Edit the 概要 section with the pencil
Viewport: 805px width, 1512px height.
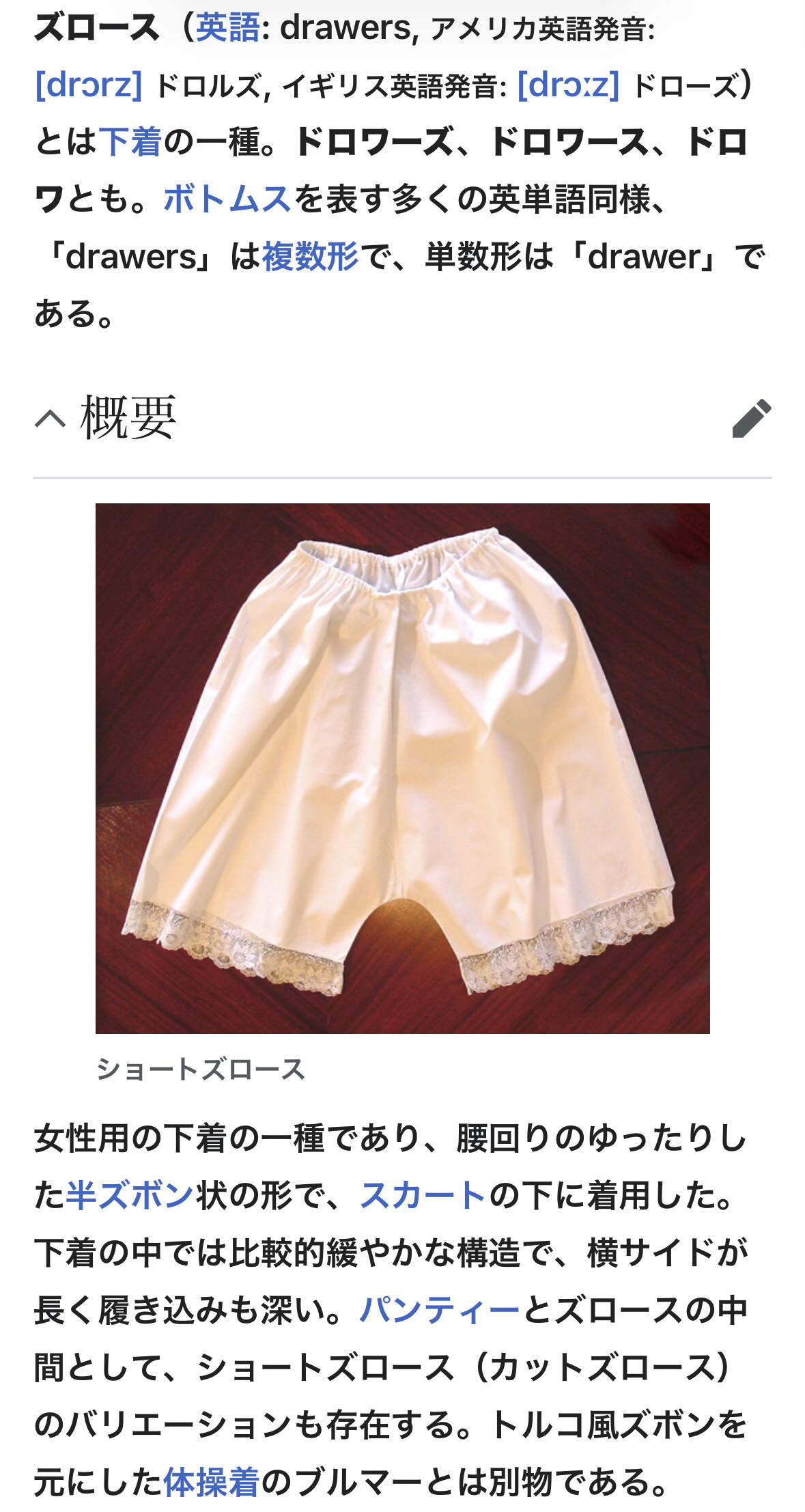(751, 418)
